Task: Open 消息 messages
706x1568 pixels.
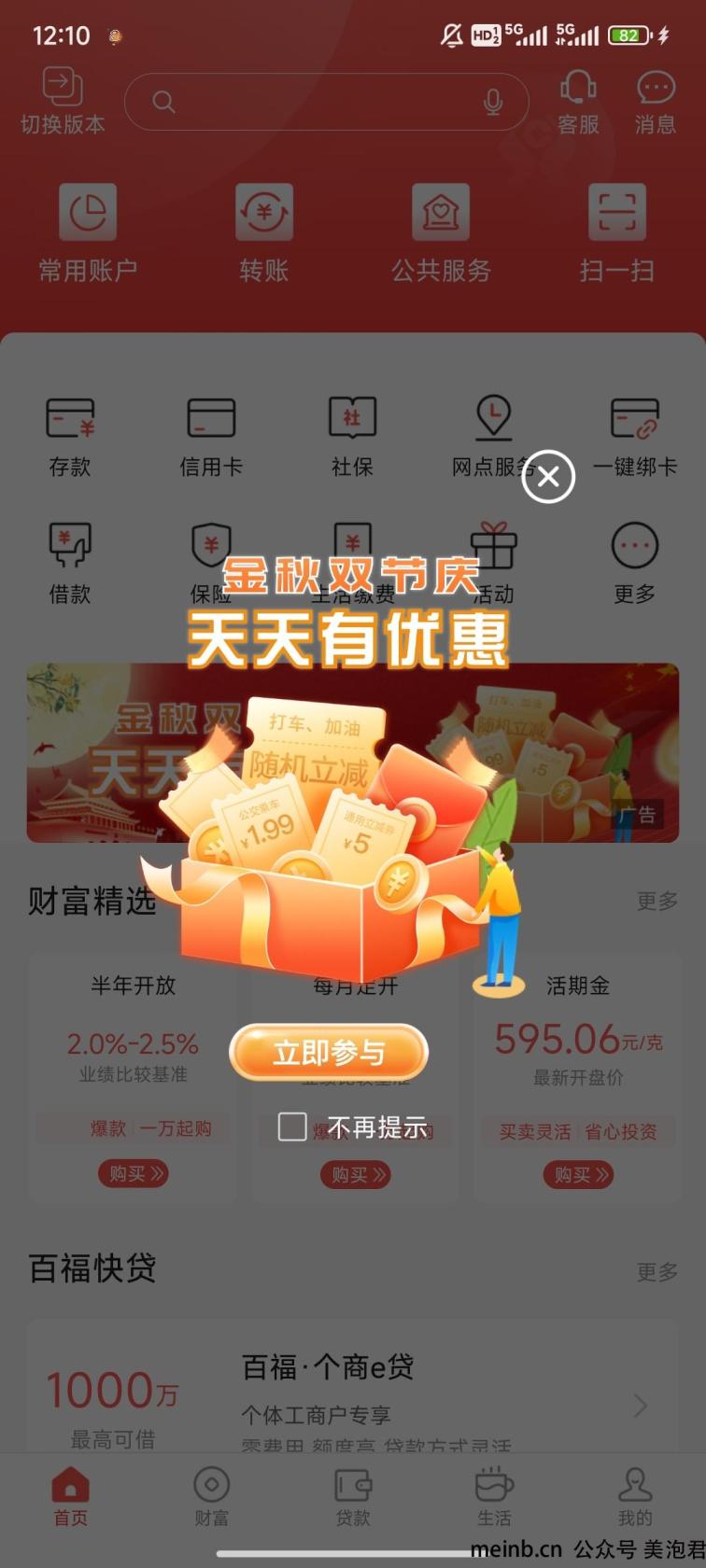Action: click(656, 101)
